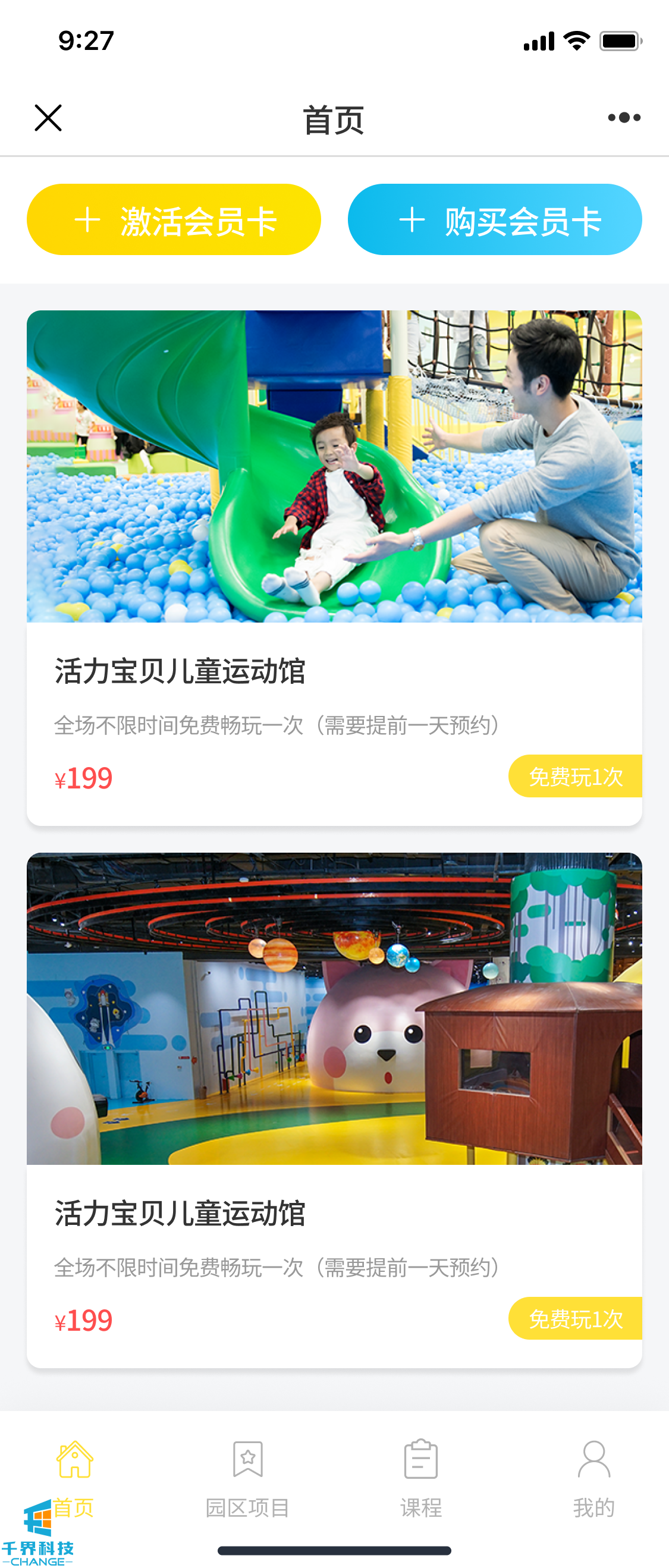Tap the 购买会员卡 button
669x1568 pixels.
(x=494, y=220)
